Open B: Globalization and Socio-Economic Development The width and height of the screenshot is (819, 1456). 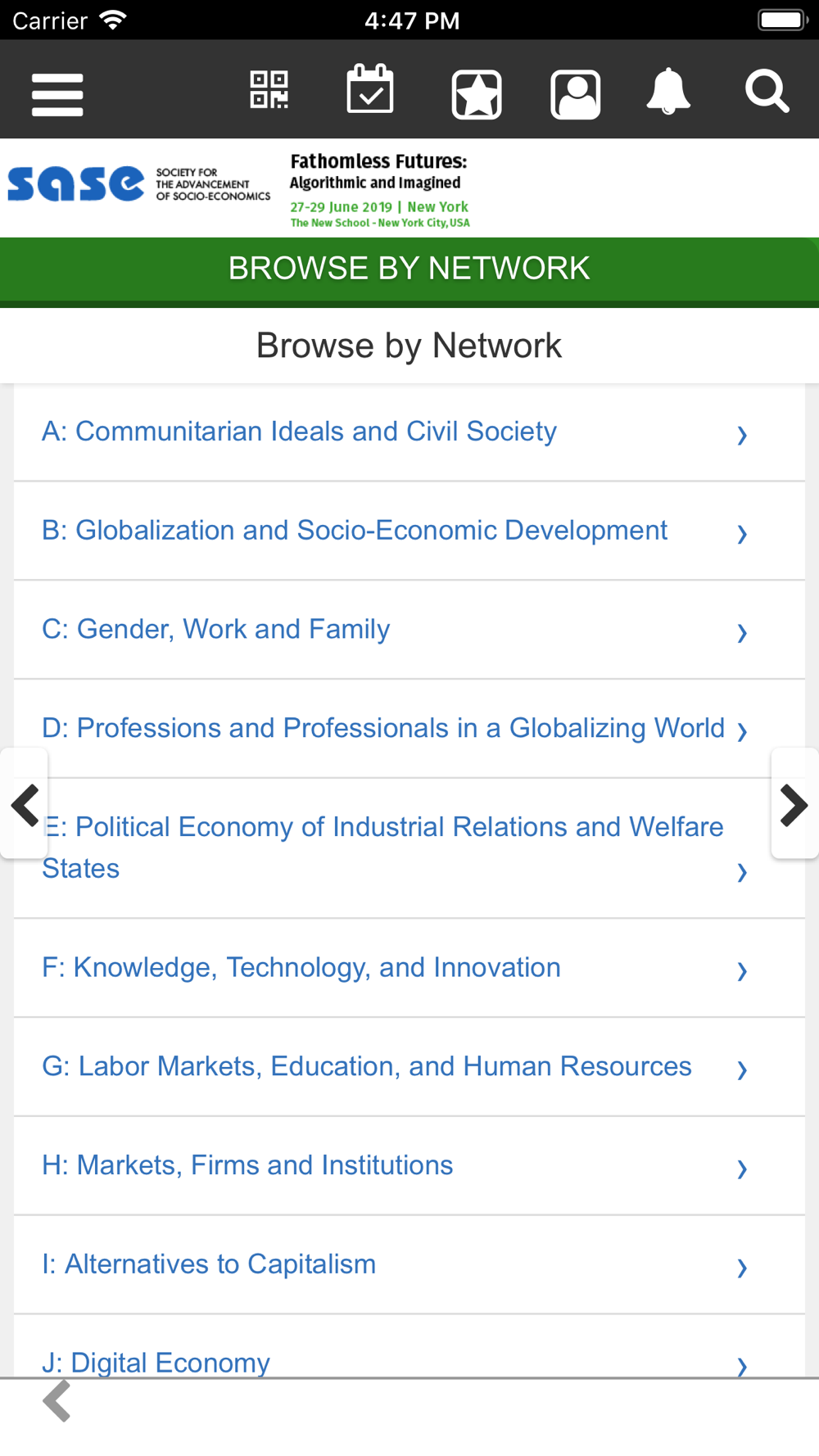pos(409,531)
